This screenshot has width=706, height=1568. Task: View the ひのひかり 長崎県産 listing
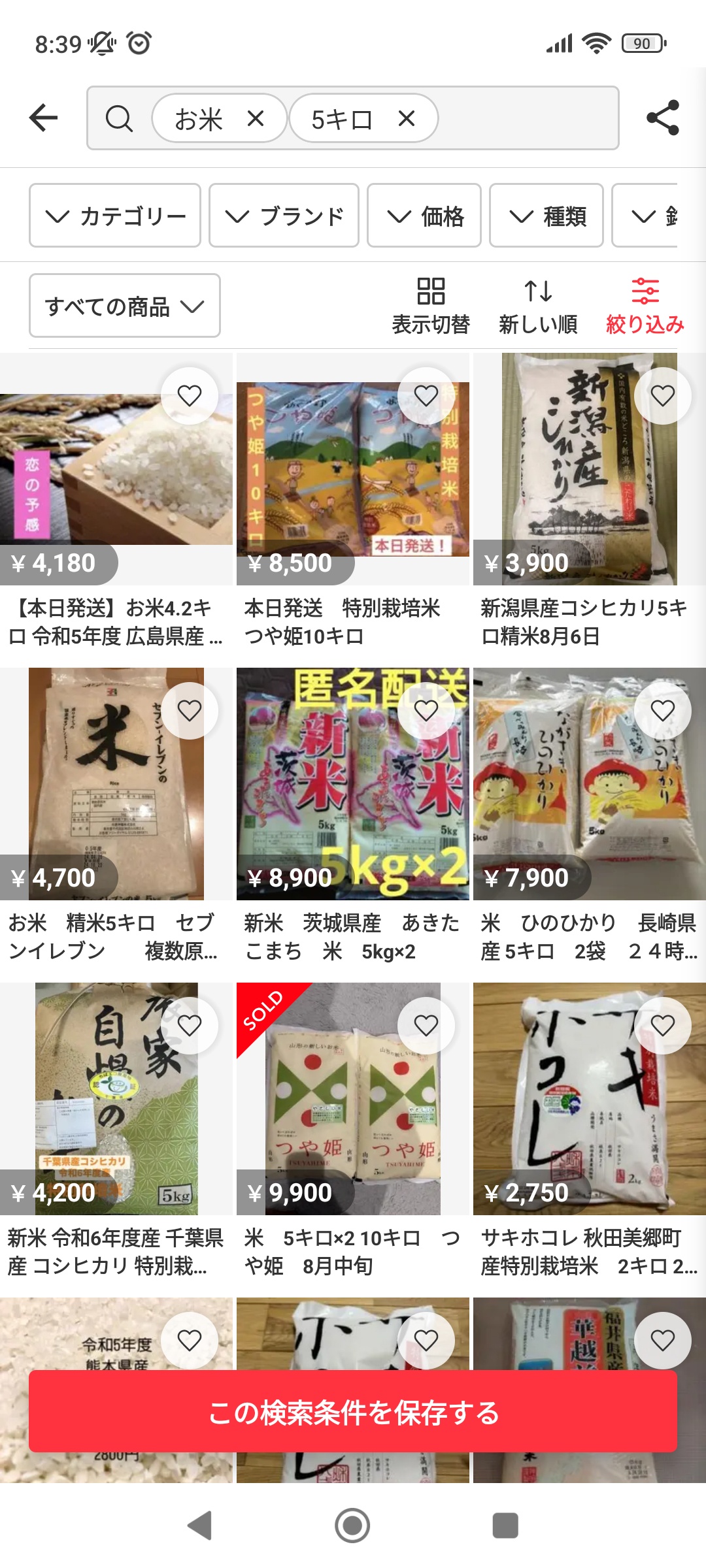pos(588,784)
